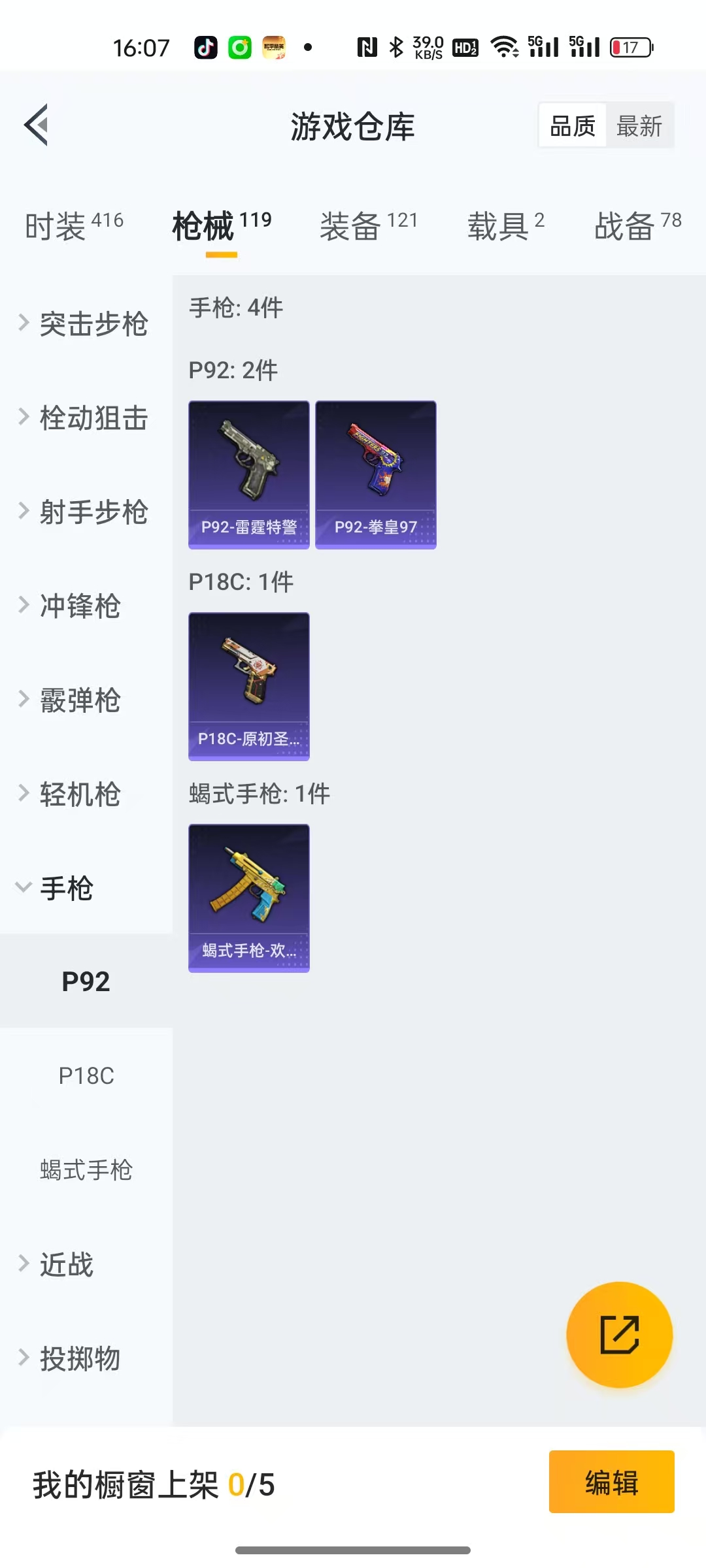Go back using the top-left arrow

pos(37,125)
